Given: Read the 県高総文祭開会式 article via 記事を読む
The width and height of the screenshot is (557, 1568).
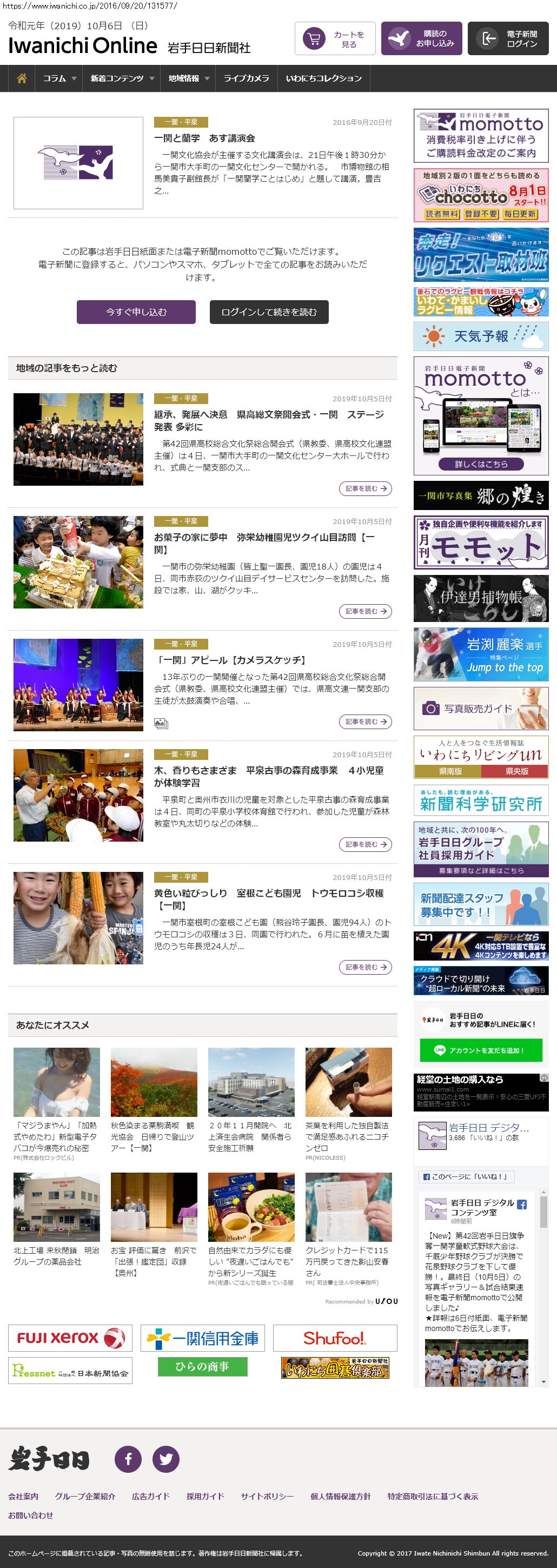Looking at the screenshot, I should 364,489.
